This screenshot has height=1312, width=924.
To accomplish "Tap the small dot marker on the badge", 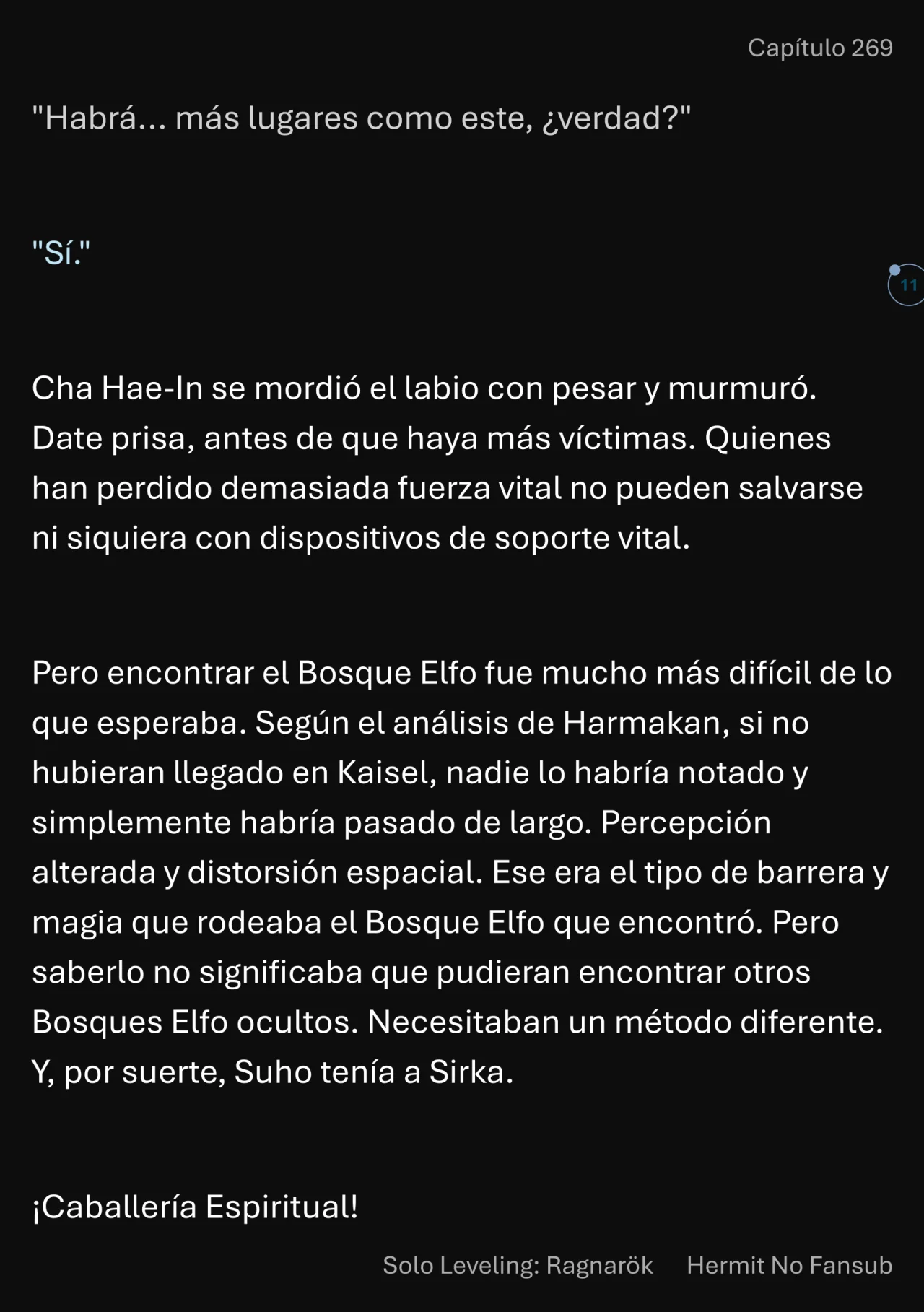I will click(x=896, y=269).
